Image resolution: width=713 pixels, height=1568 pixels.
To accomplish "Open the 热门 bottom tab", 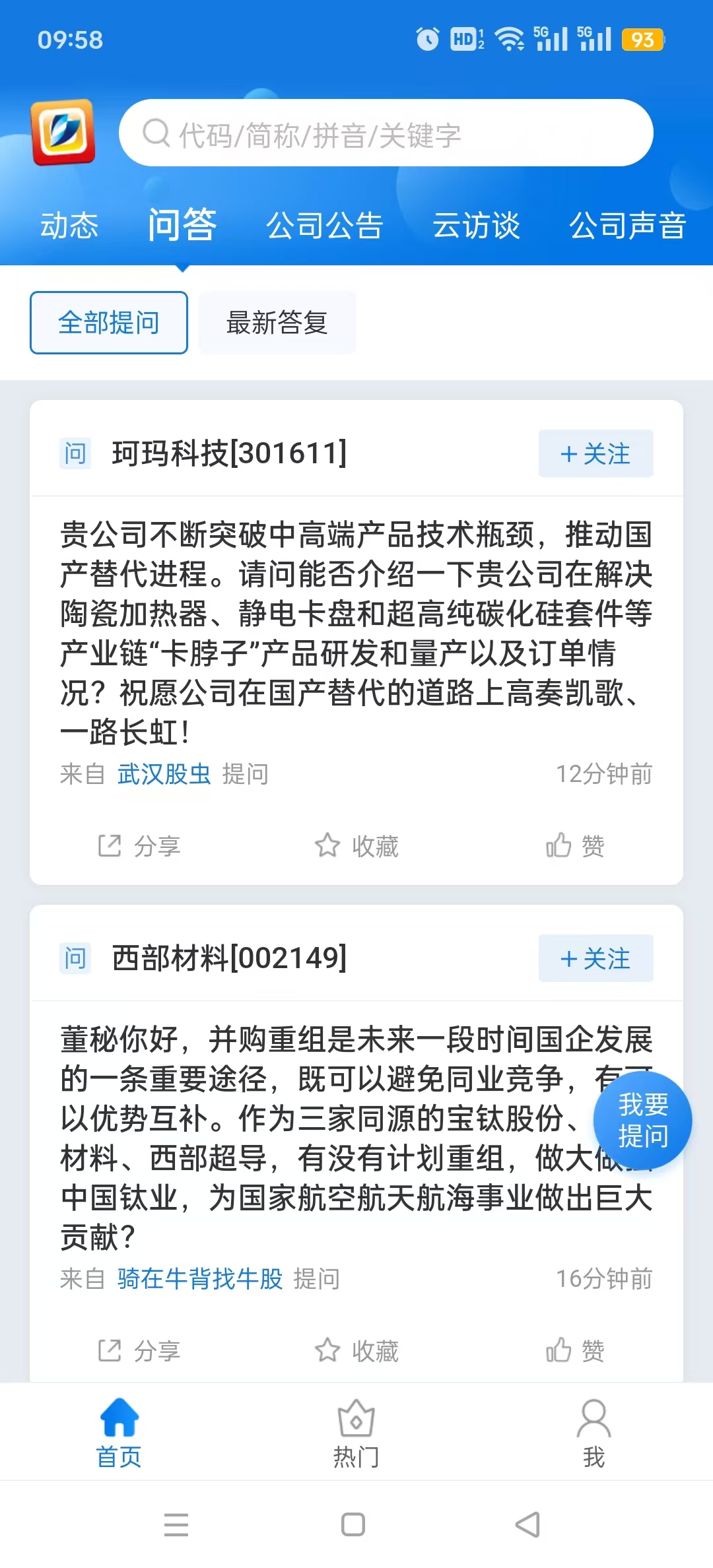I will click(x=356, y=1433).
